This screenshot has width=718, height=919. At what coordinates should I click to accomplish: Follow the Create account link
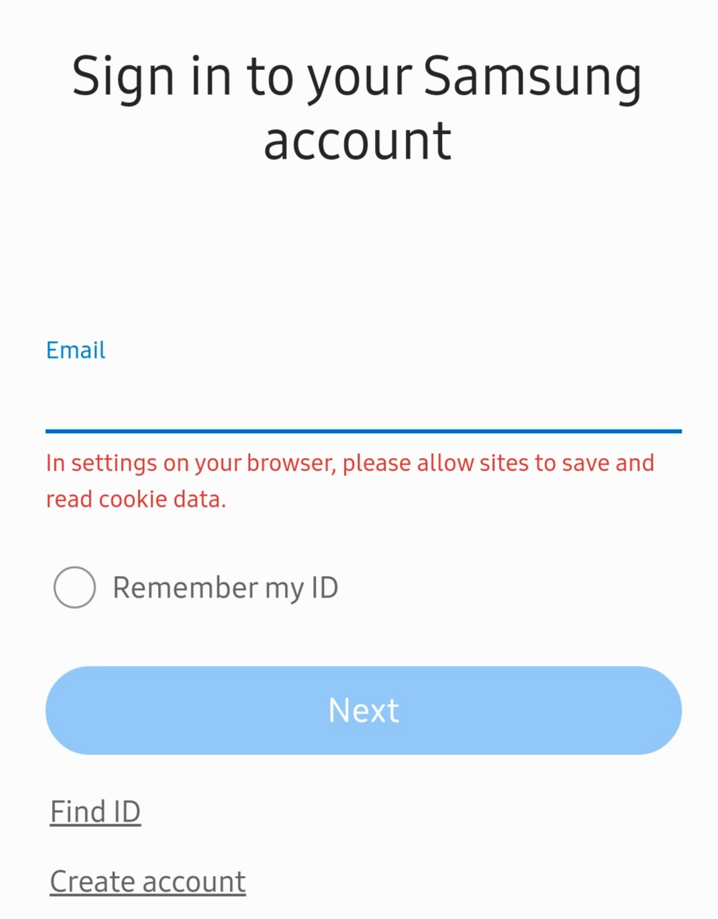pyautogui.click(x=148, y=881)
